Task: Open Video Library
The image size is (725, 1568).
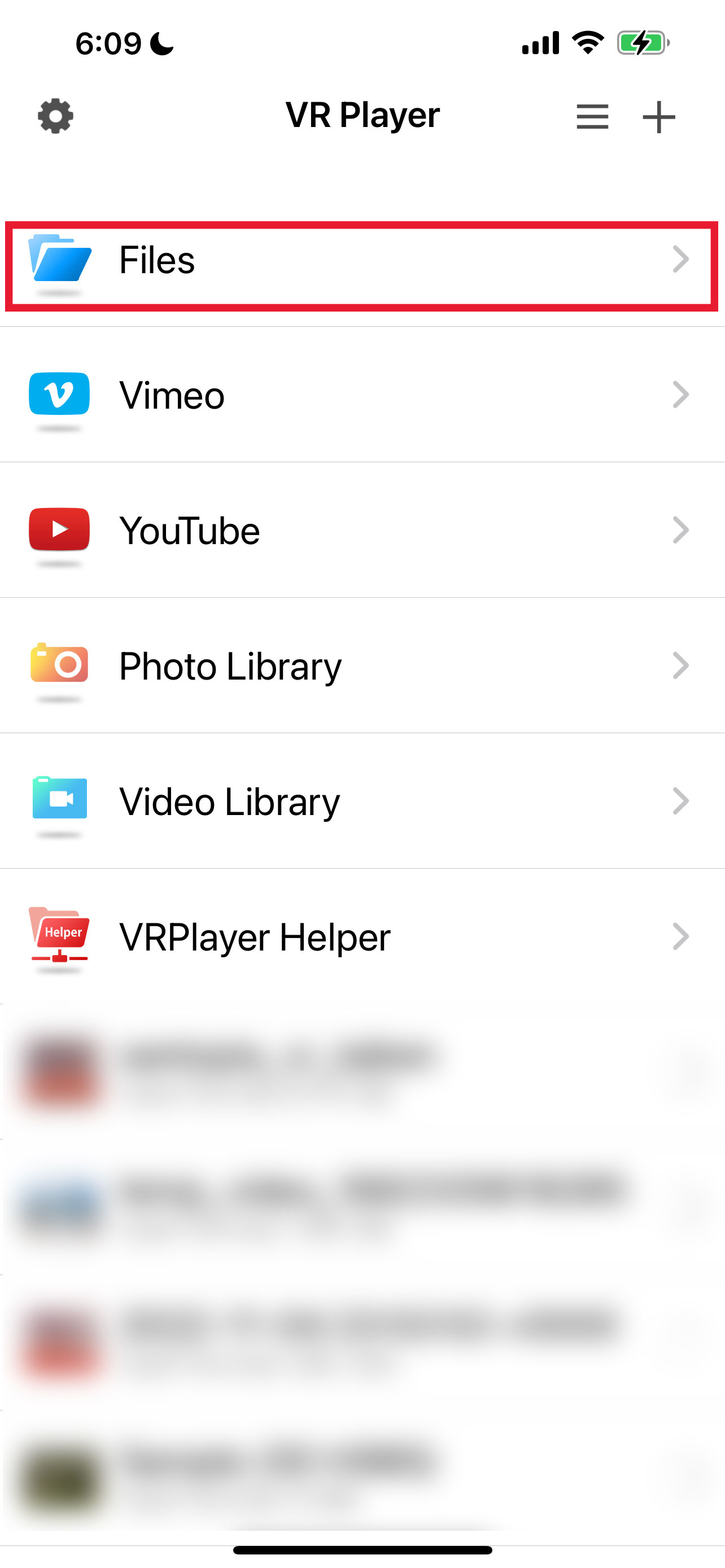Action: point(362,801)
